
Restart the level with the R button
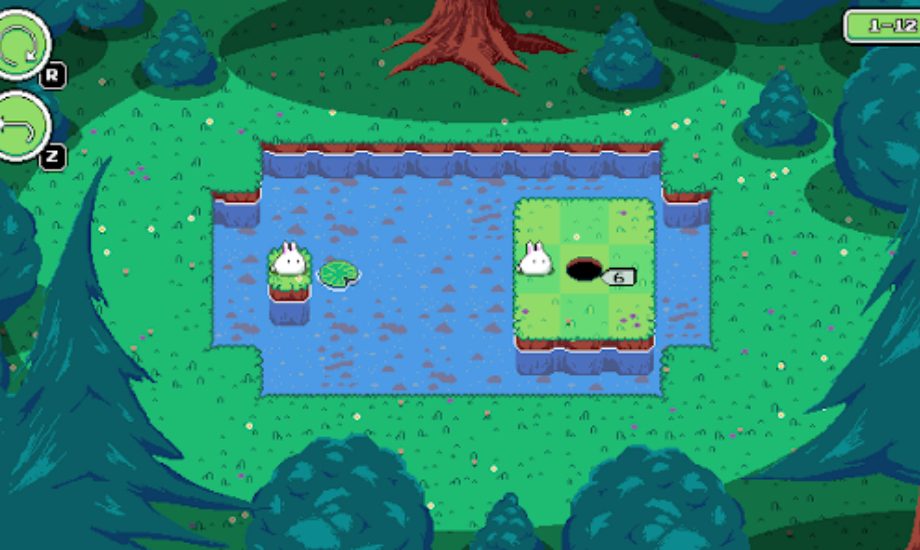click(x=22, y=45)
